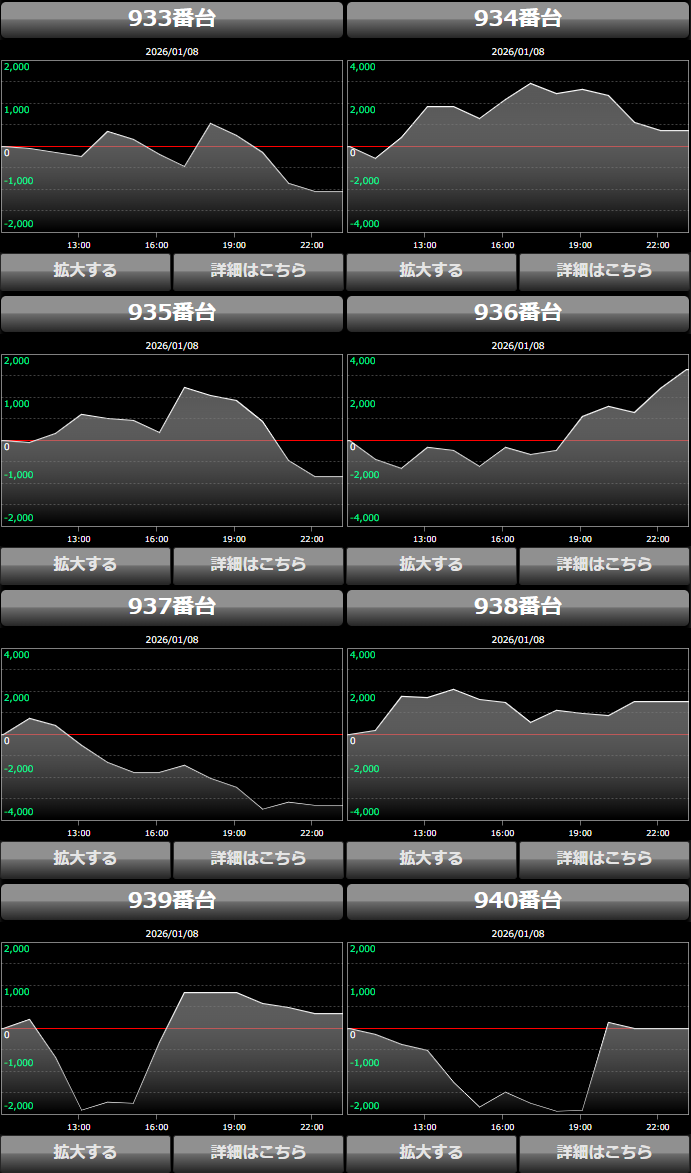Select 拡大する for machine 936番台
This screenshot has width=691, height=1173.
click(431, 565)
